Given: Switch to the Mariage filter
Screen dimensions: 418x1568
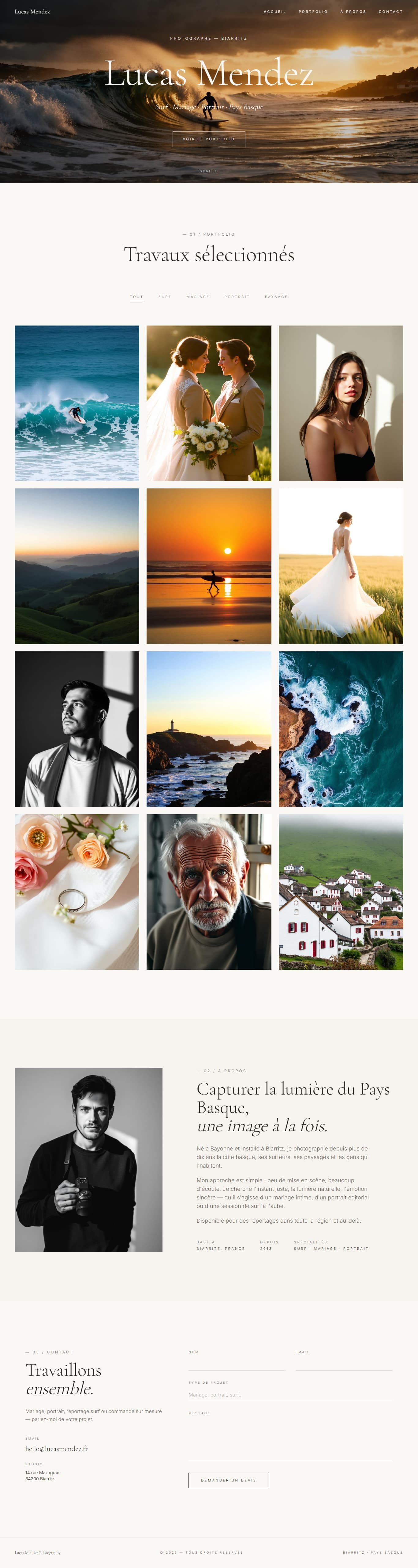Looking at the screenshot, I should click(x=197, y=297).
